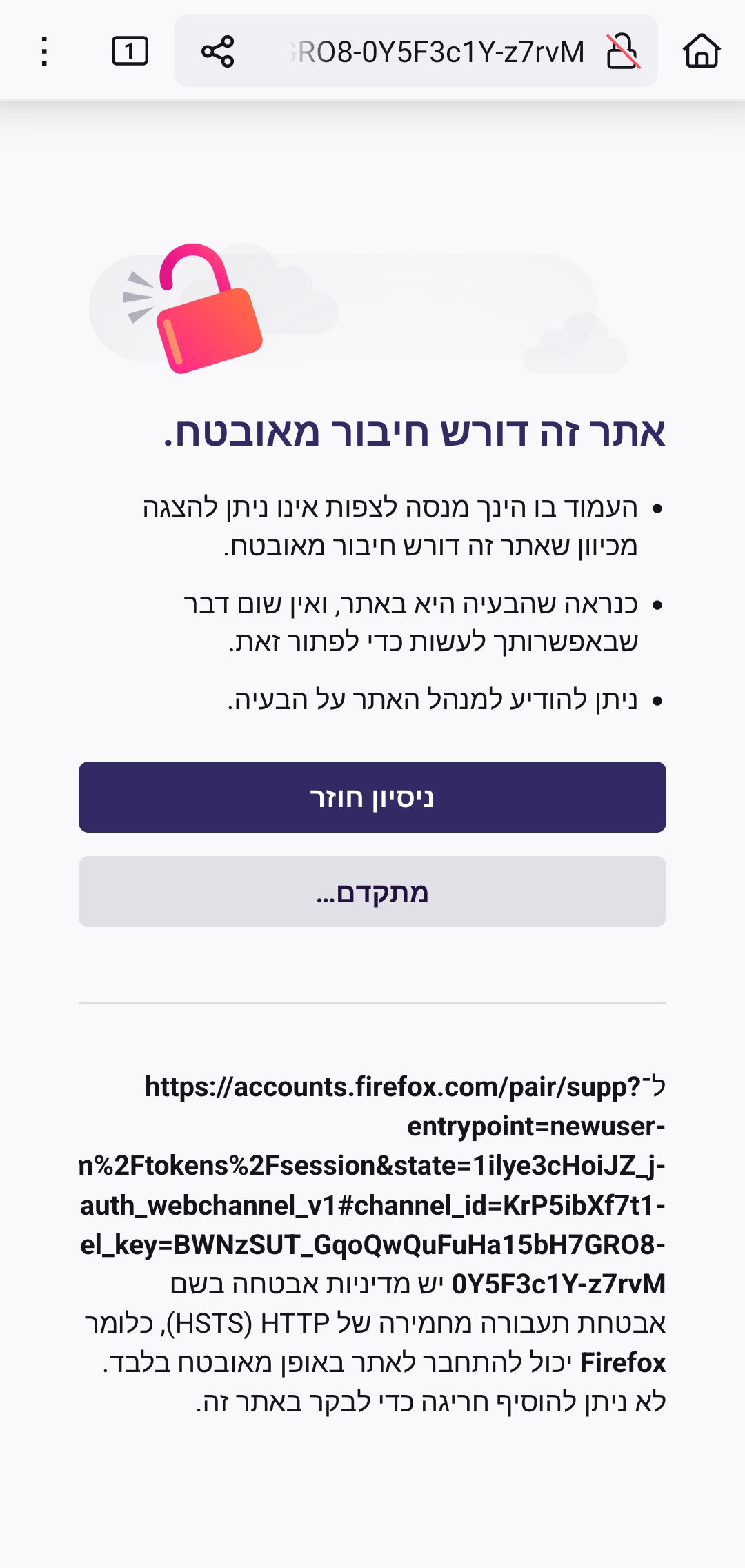Open the insecure connection lock icon
This screenshot has width=745, height=1568.
(x=623, y=51)
